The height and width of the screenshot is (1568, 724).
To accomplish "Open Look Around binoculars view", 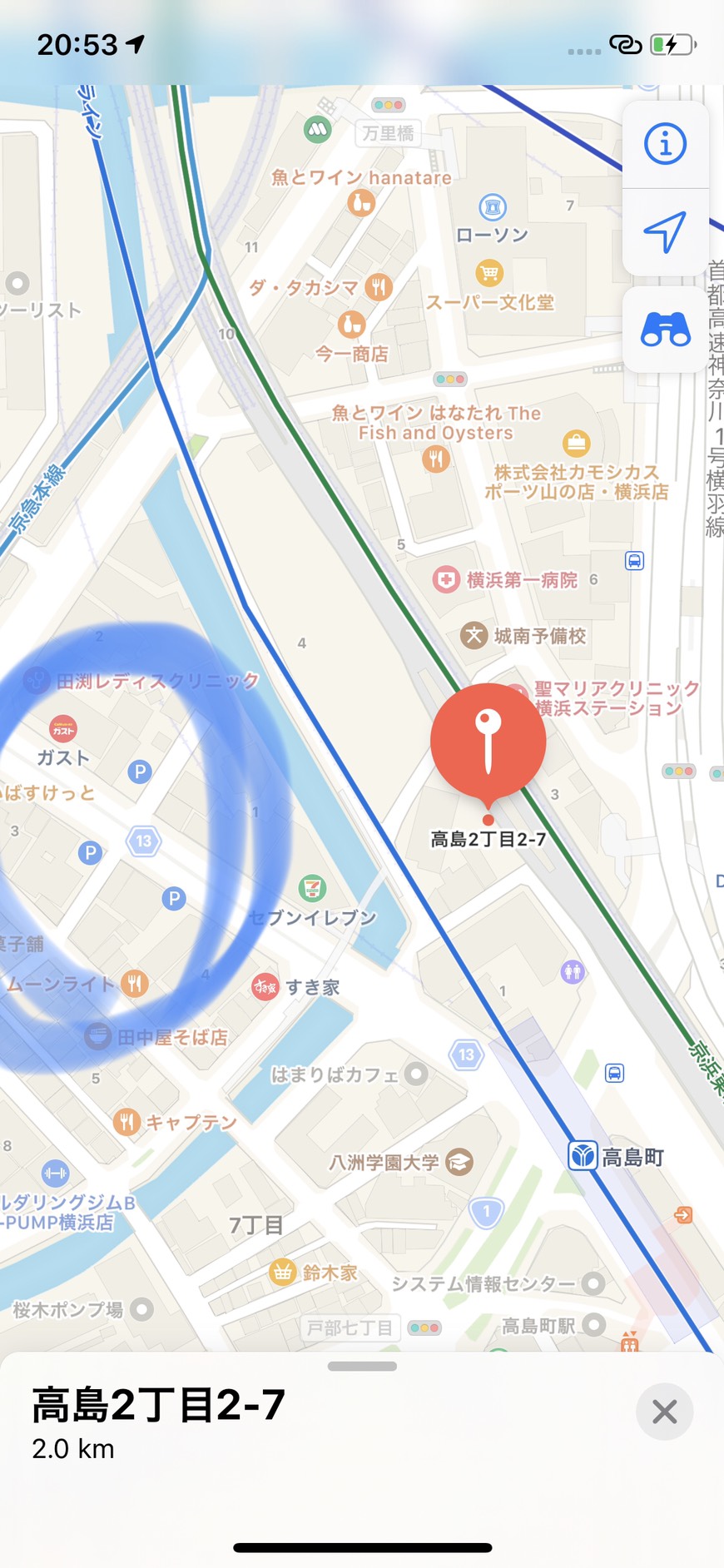I will point(665,329).
